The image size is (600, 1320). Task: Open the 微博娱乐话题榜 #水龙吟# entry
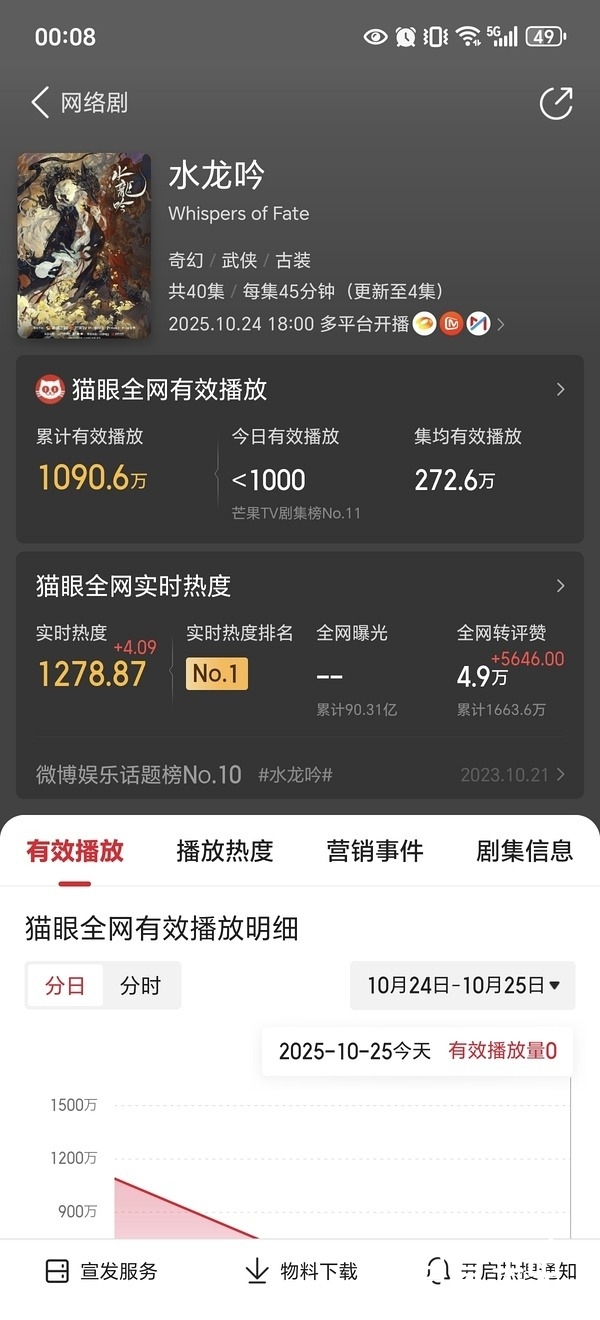pos(300,775)
